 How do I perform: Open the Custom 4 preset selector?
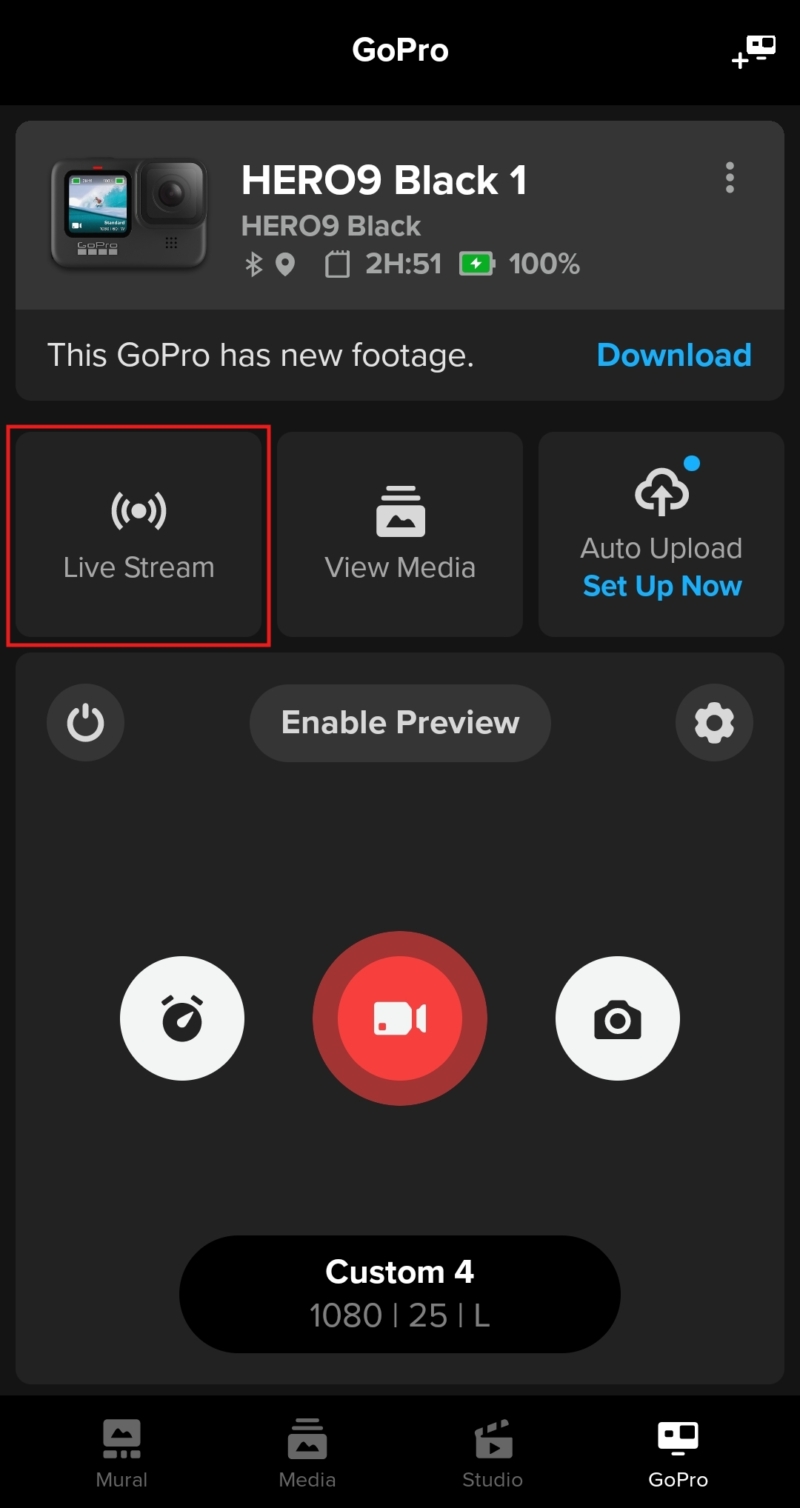tap(399, 1292)
